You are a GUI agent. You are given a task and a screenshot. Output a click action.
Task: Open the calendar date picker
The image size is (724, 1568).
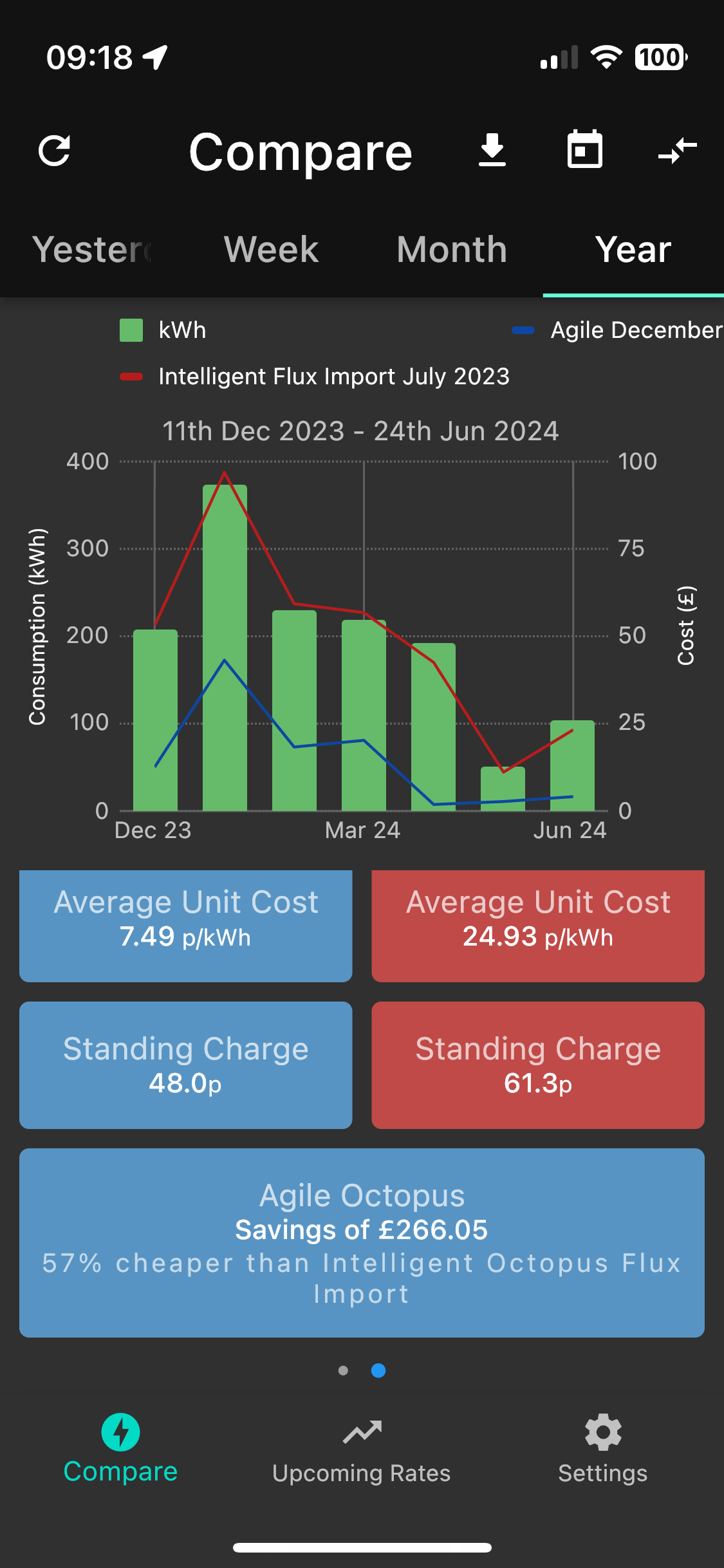tap(584, 149)
